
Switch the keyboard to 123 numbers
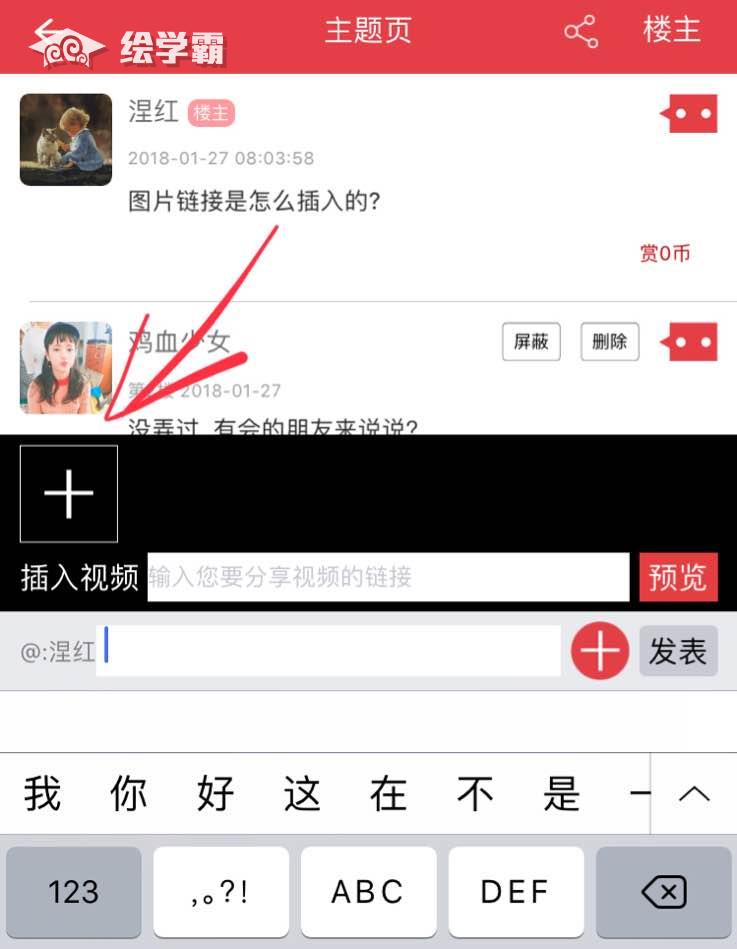coord(74,891)
